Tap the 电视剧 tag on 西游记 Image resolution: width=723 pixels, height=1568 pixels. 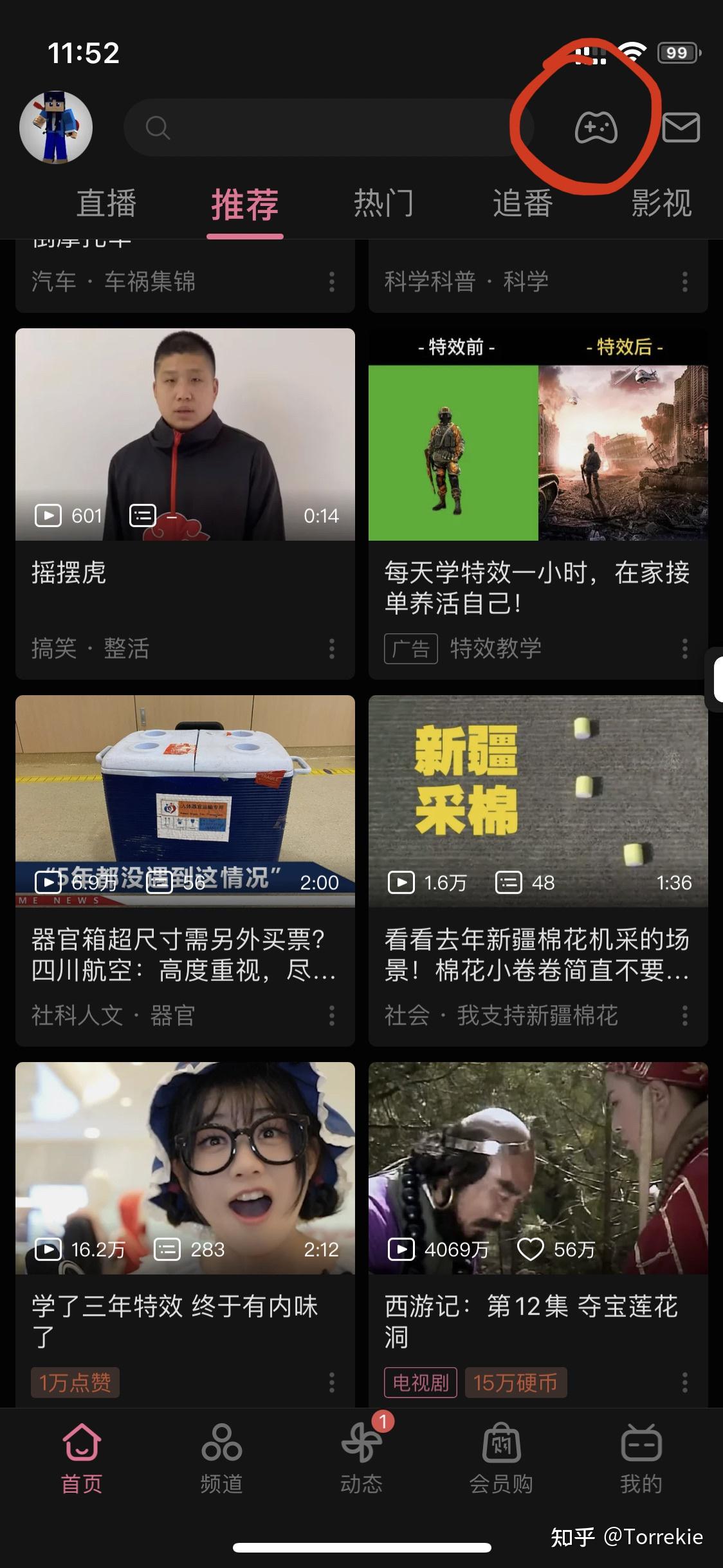[419, 1382]
